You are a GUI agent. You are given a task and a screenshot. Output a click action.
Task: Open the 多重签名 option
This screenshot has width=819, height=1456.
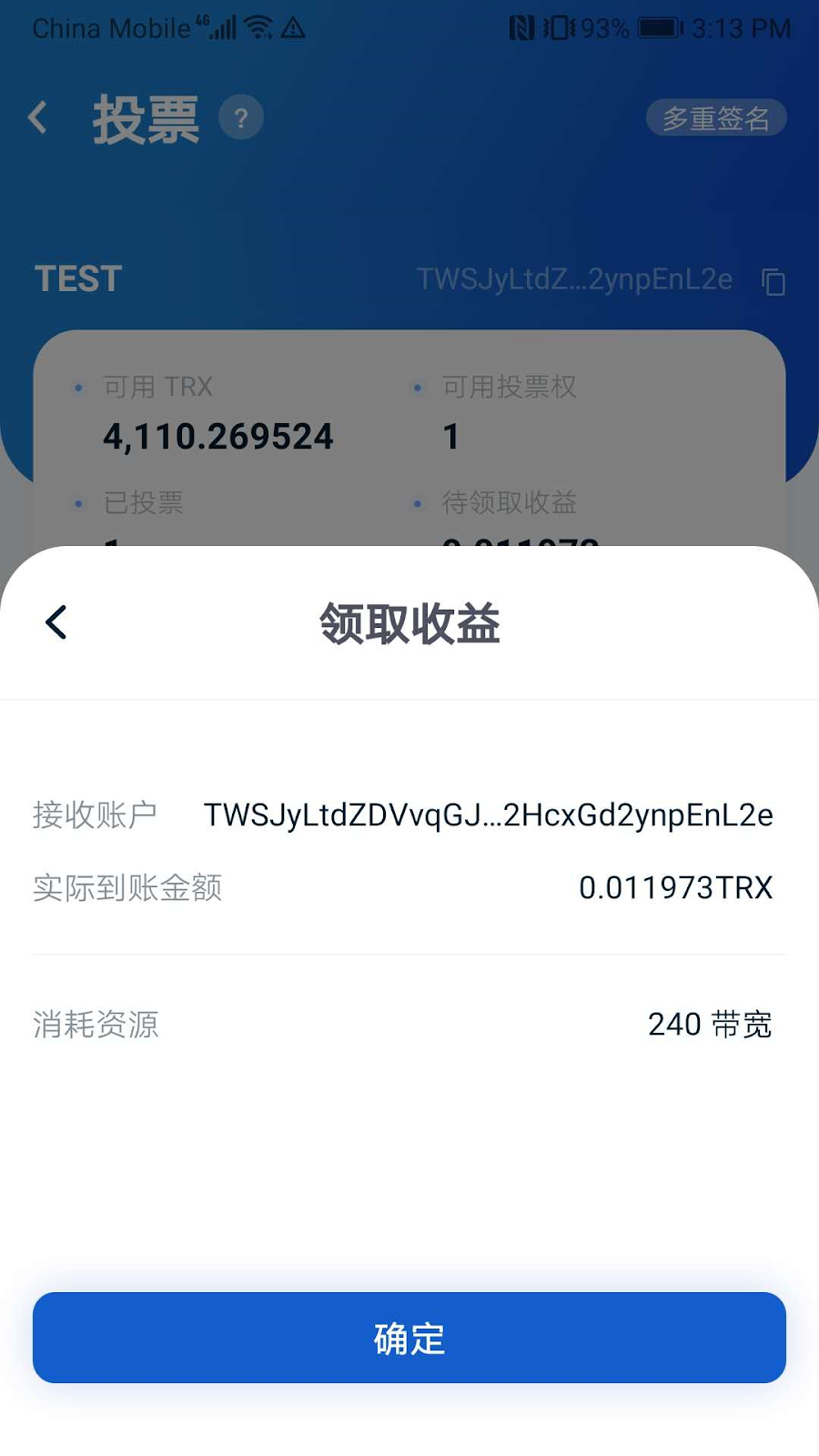coord(715,118)
